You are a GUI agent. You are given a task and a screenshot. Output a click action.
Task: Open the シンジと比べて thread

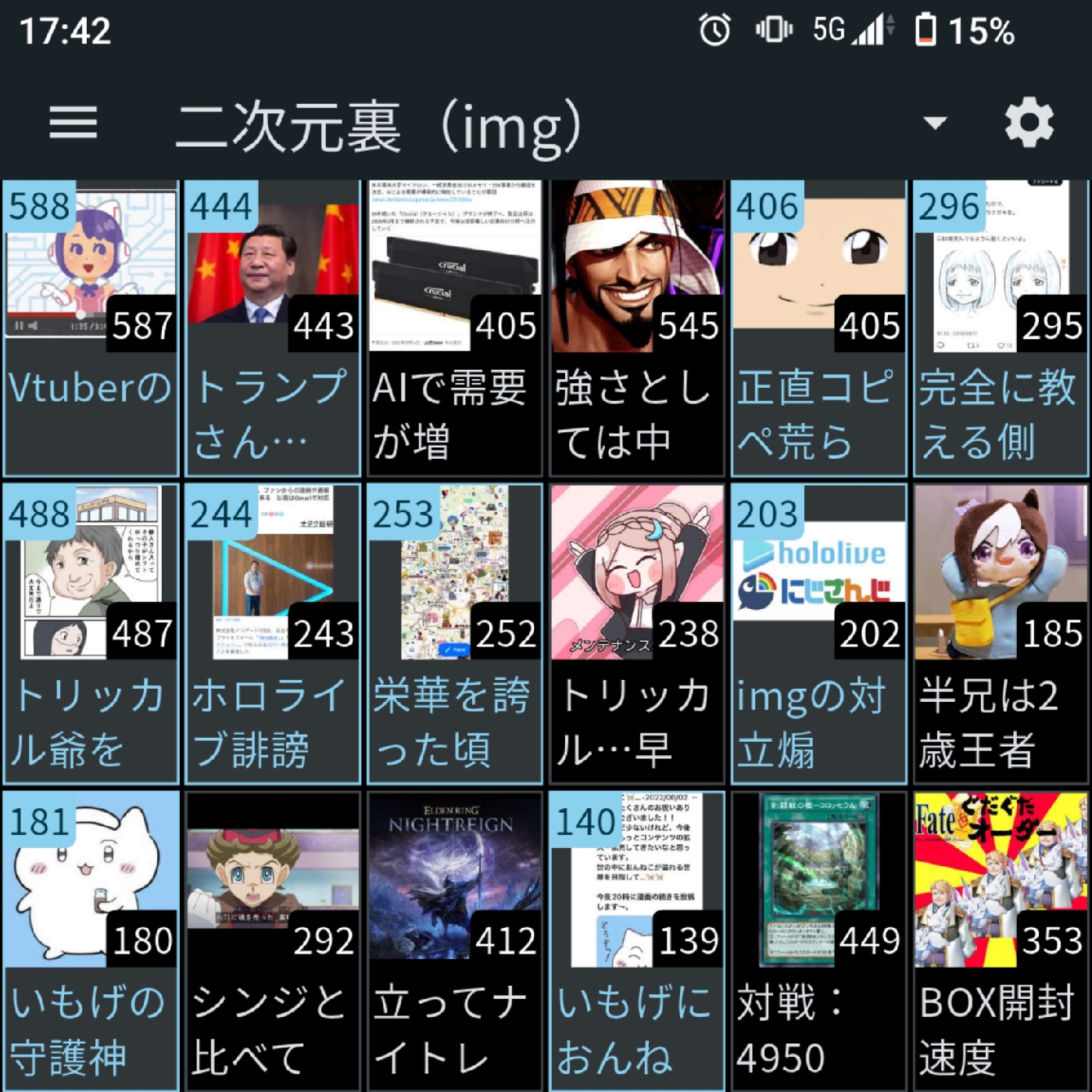[x=273, y=938]
